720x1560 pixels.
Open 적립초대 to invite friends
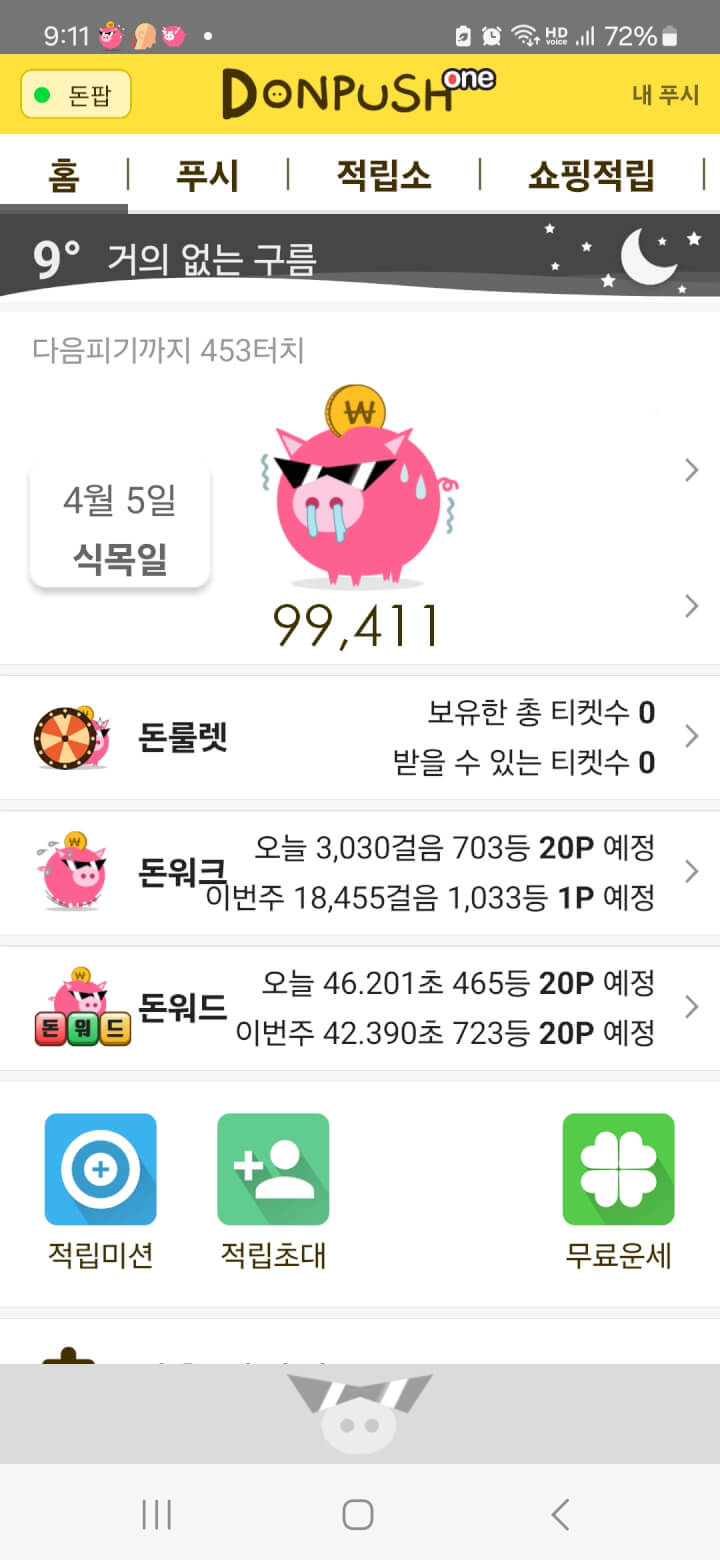click(273, 1190)
